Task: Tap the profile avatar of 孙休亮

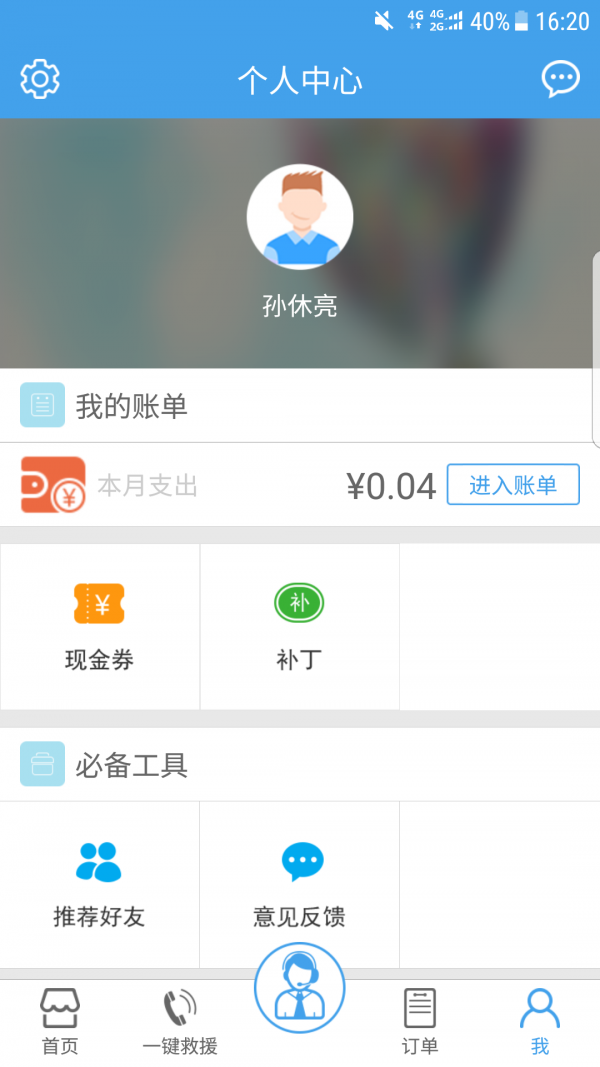Action: (300, 217)
